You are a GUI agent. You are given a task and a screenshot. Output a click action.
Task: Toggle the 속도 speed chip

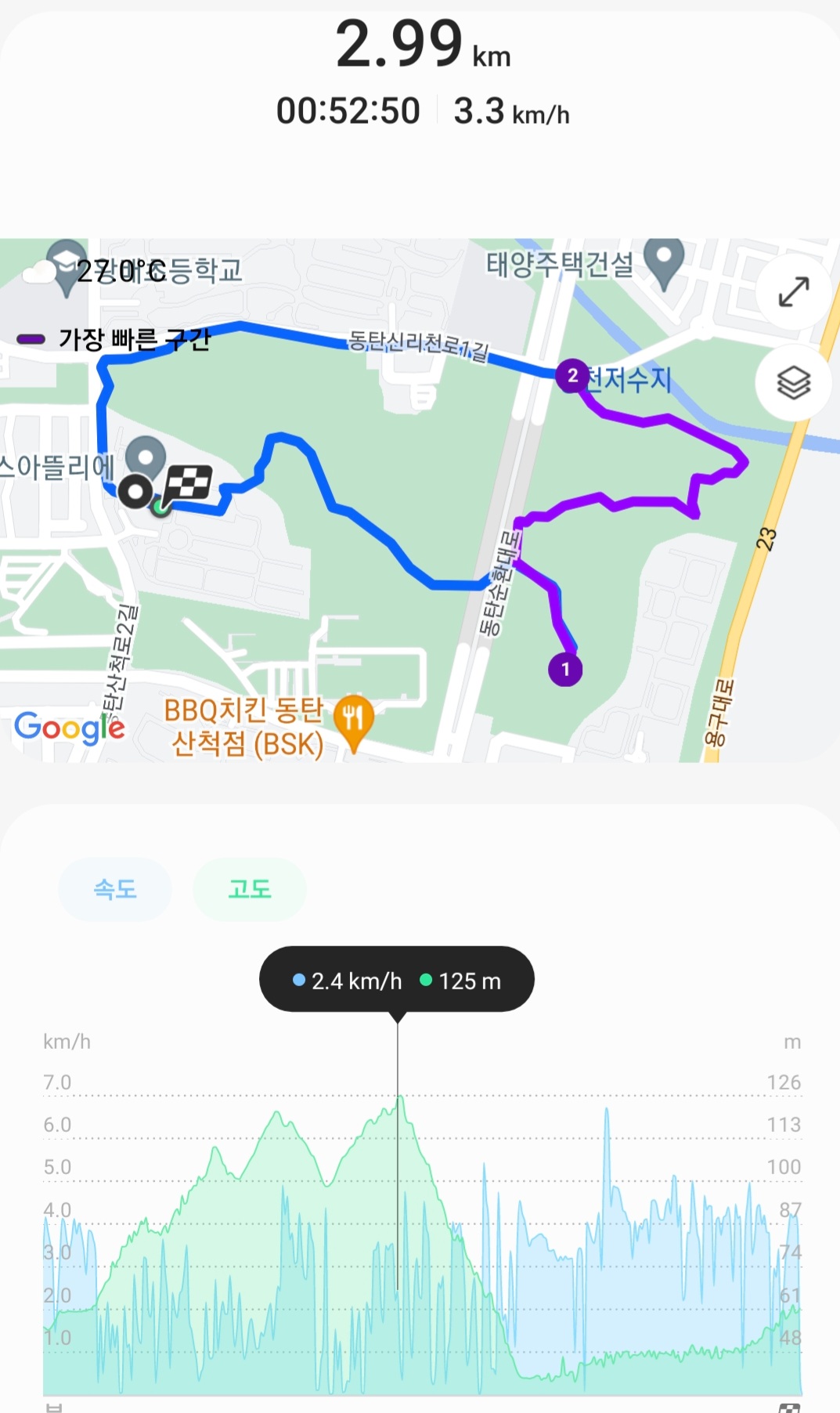click(115, 889)
